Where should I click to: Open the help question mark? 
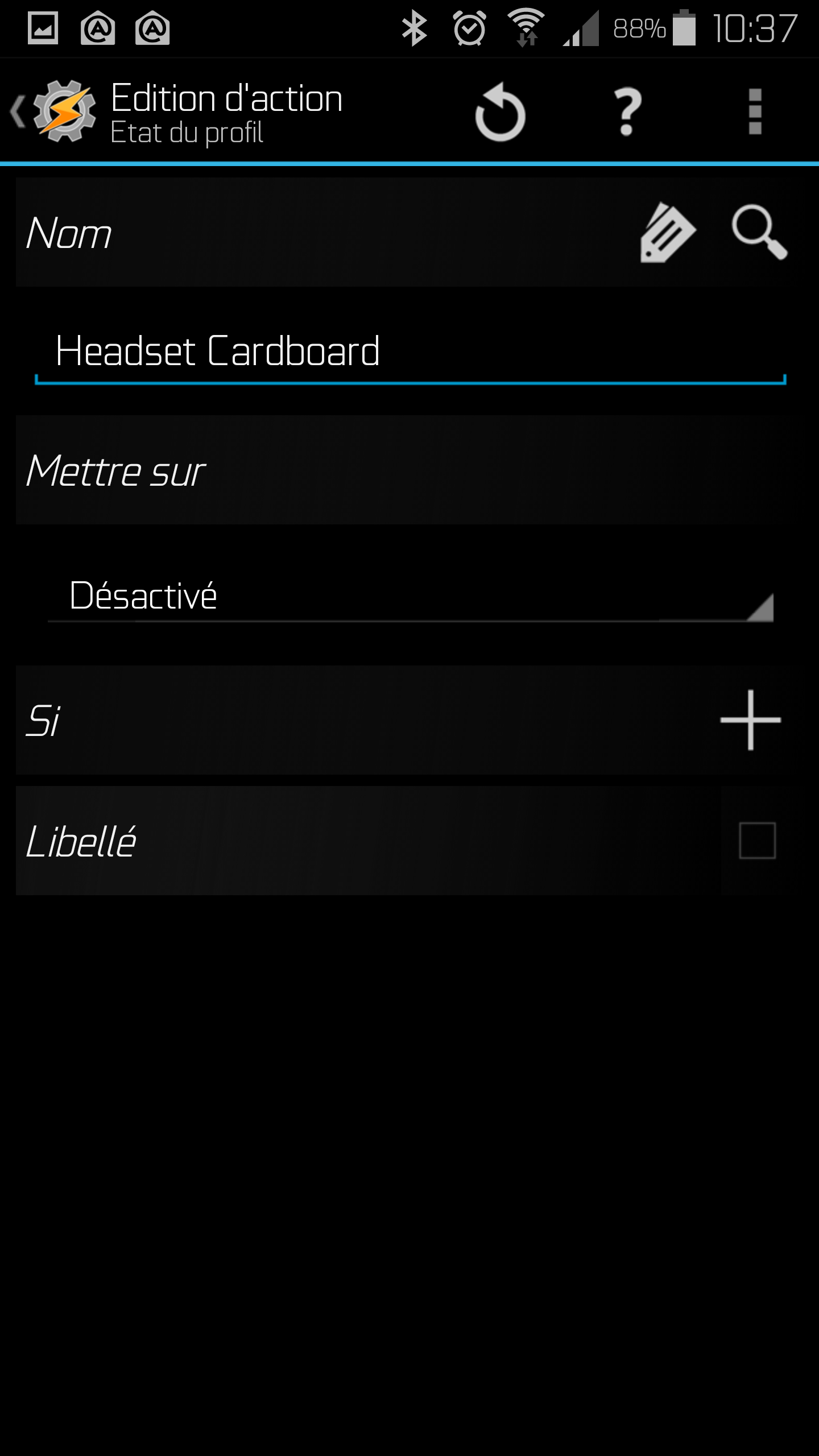(x=627, y=113)
